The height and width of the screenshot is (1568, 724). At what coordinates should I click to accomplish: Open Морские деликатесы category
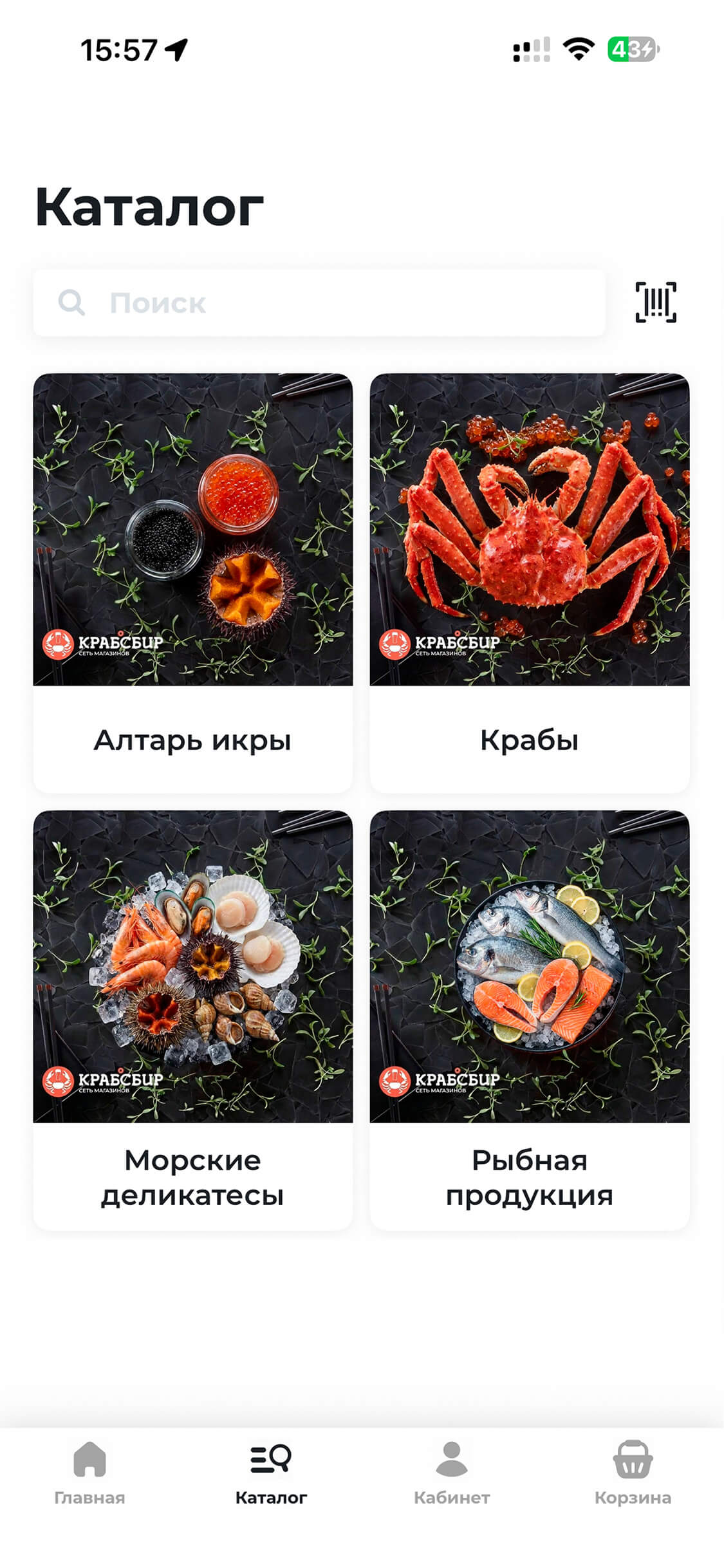[x=192, y=1020]
